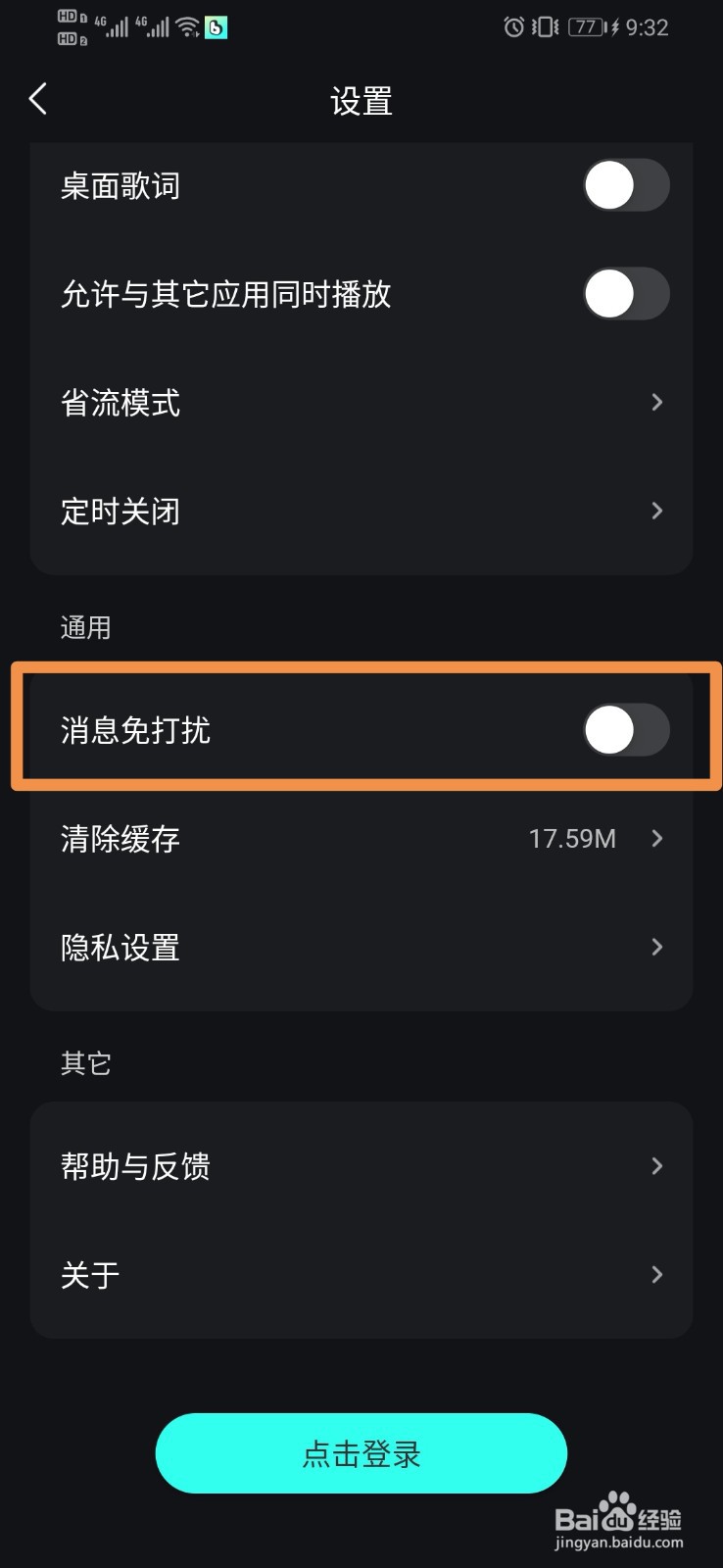This screenshot has width=723, height=1568.
Task: Tap the HD volte indicator icon
Action: coord(67,26)
